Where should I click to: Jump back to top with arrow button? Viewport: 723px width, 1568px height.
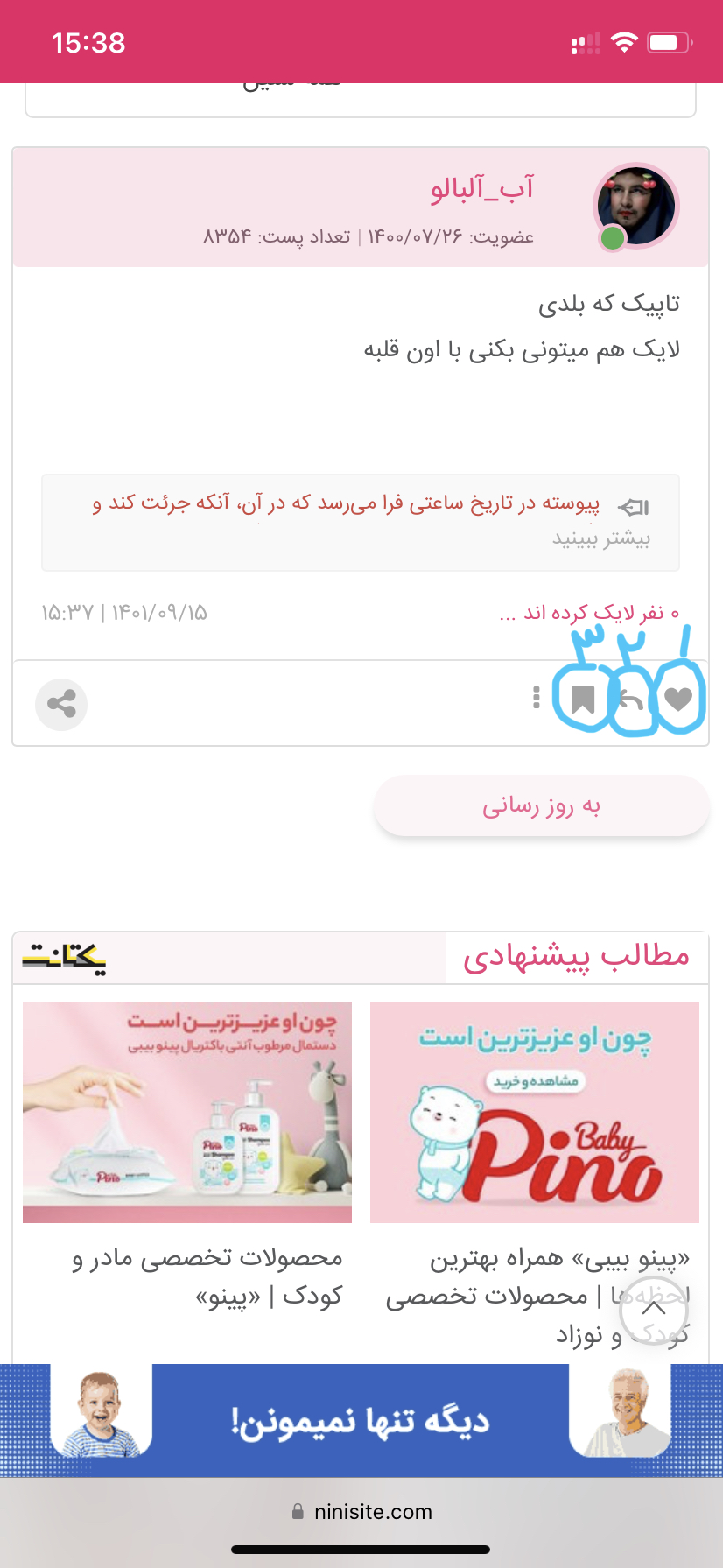(x=653, y=1309)
